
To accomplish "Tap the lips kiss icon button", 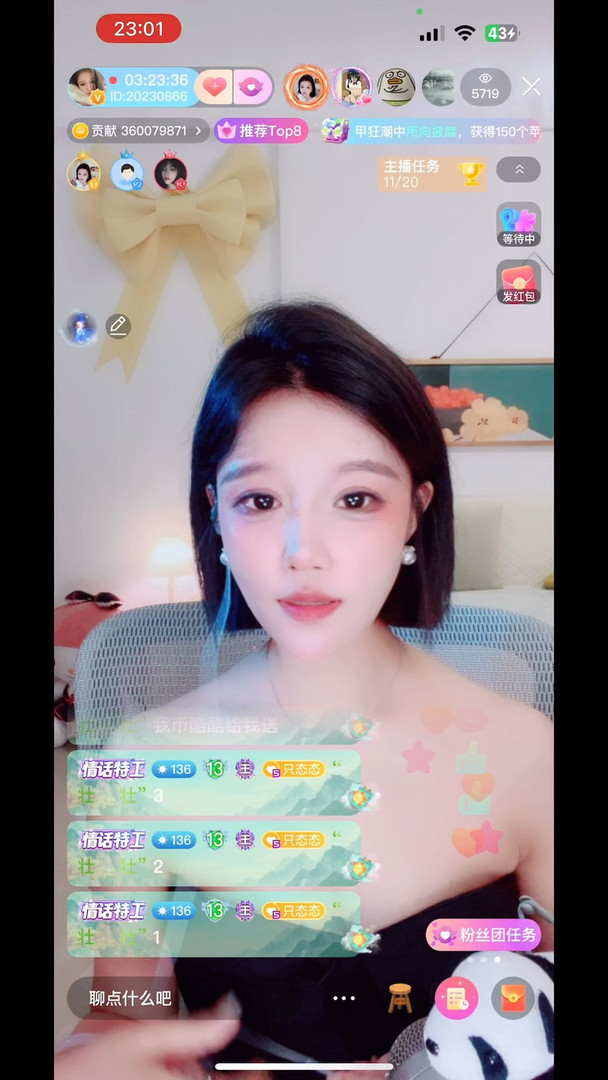I will [250, 87].
